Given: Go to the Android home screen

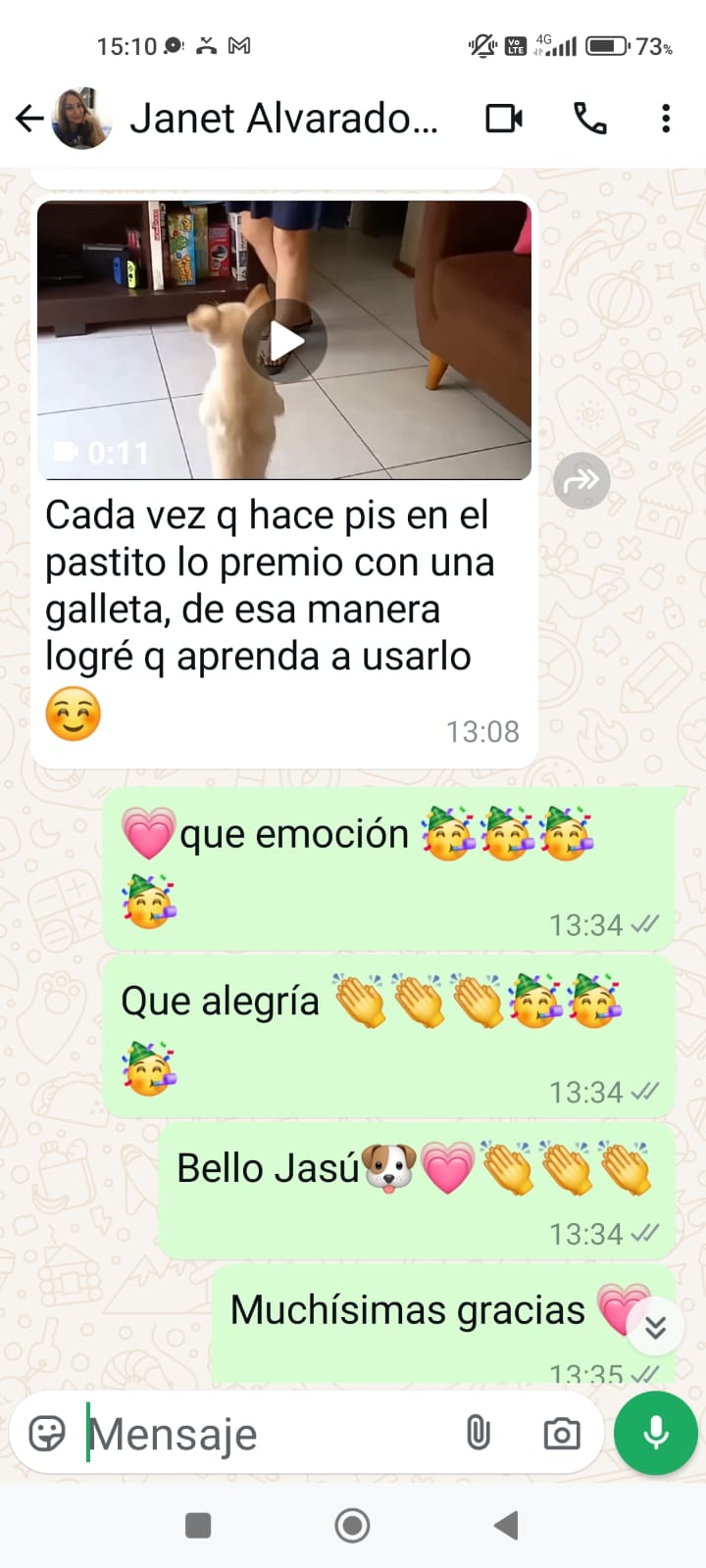Looking at the screenshot, I should pos(352,1525).
